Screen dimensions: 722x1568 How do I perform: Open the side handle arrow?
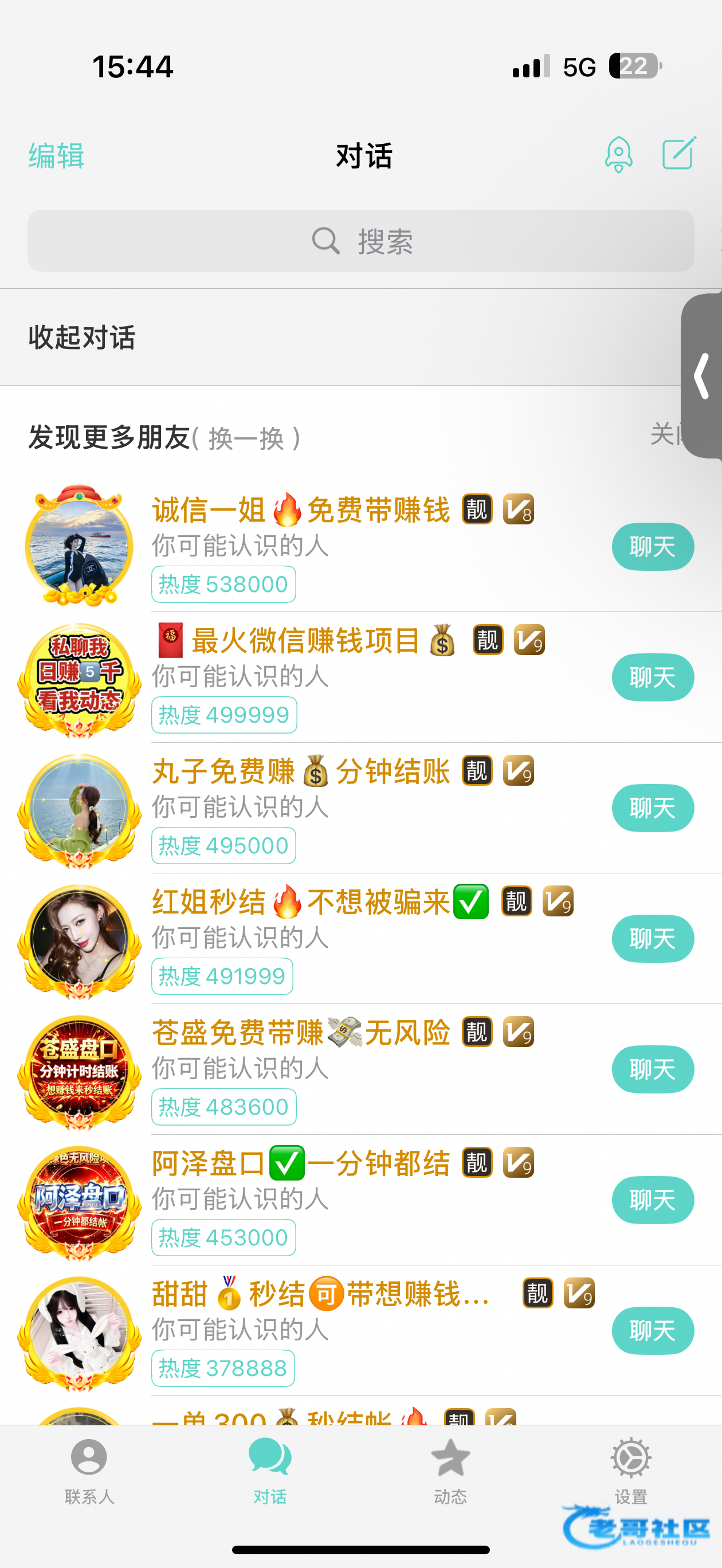coord(702,375)
